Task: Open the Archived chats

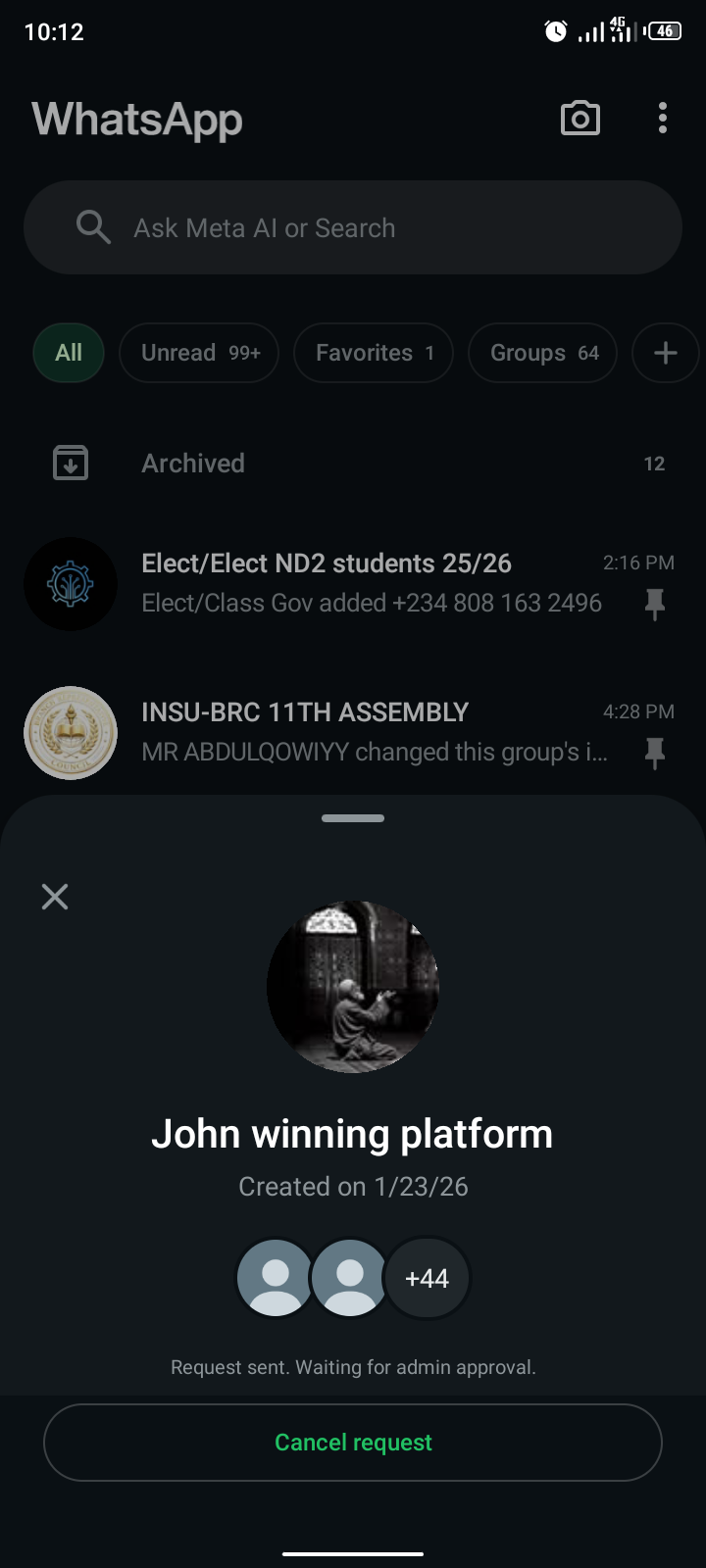Action: coord(353,463)
